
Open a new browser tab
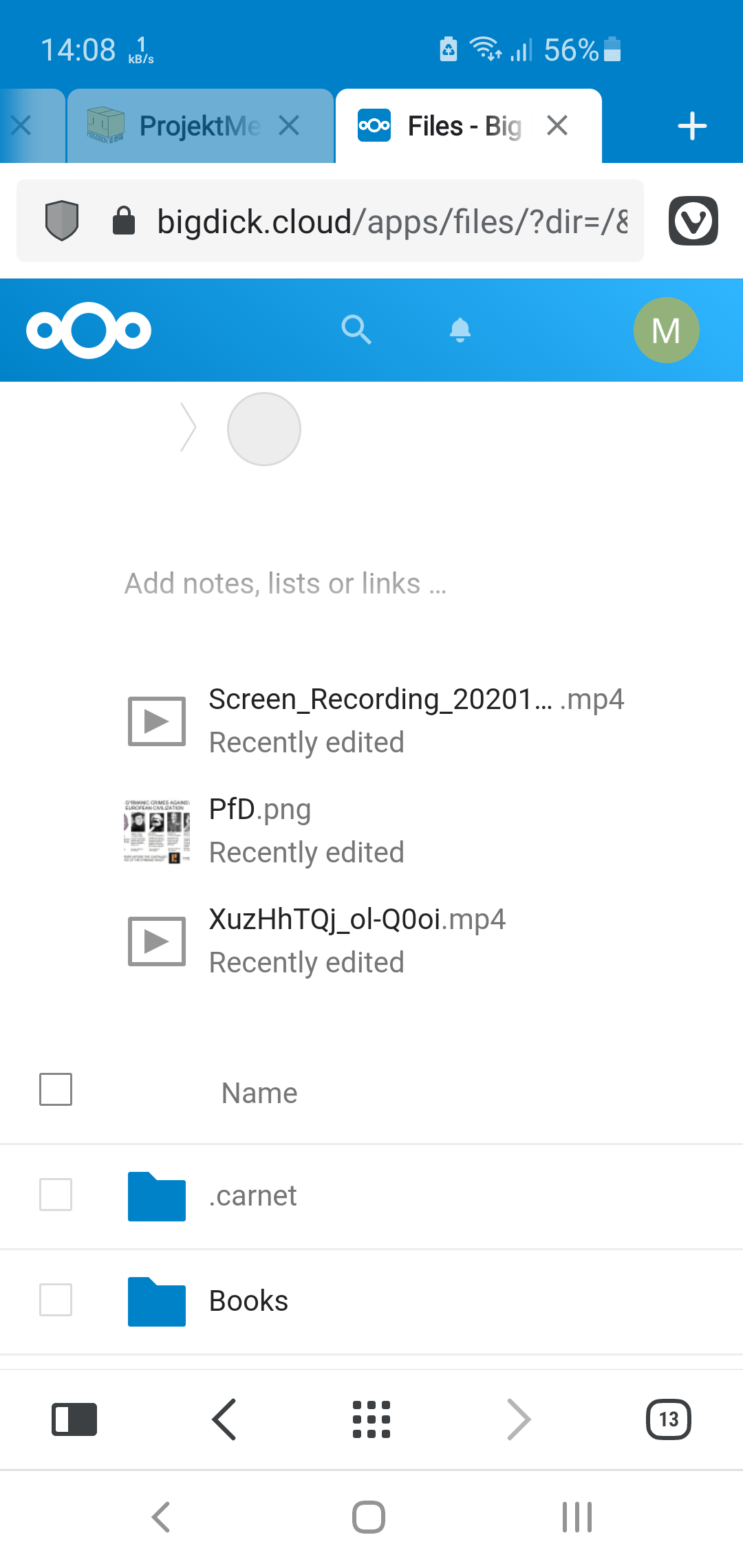click(x=691, y=127)
